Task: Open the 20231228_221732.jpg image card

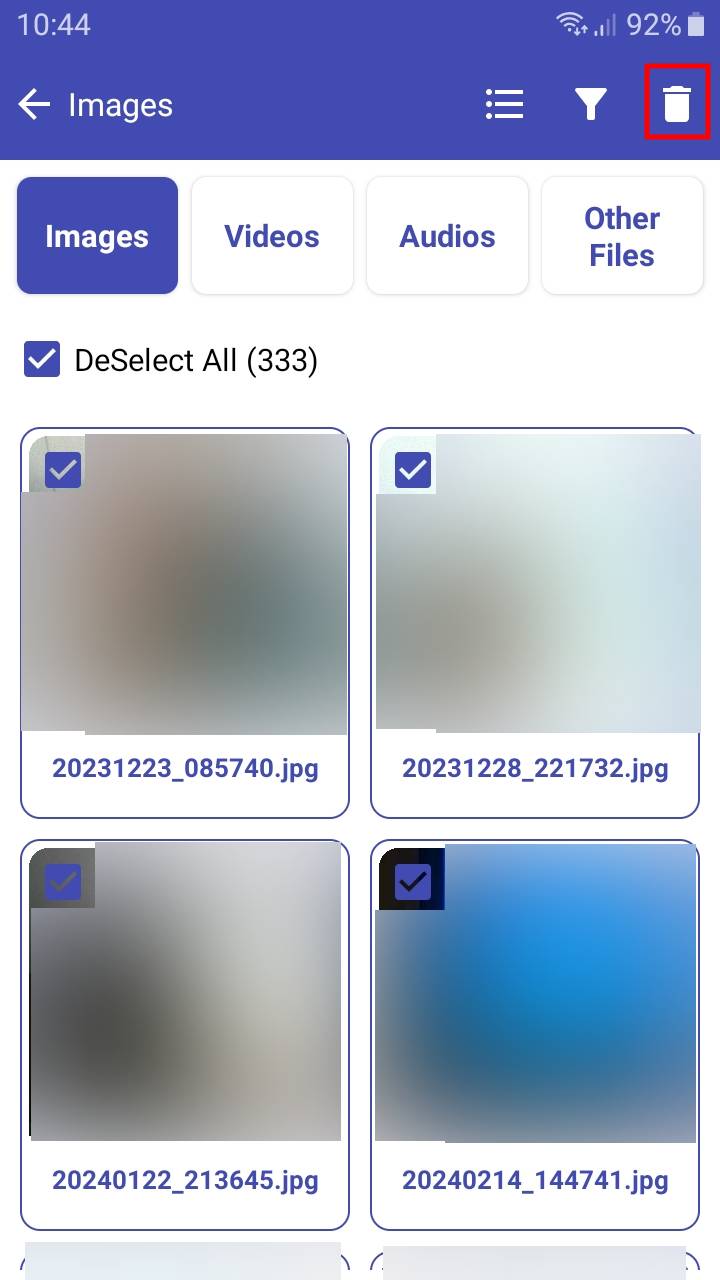Action: [x=535, y=623]
